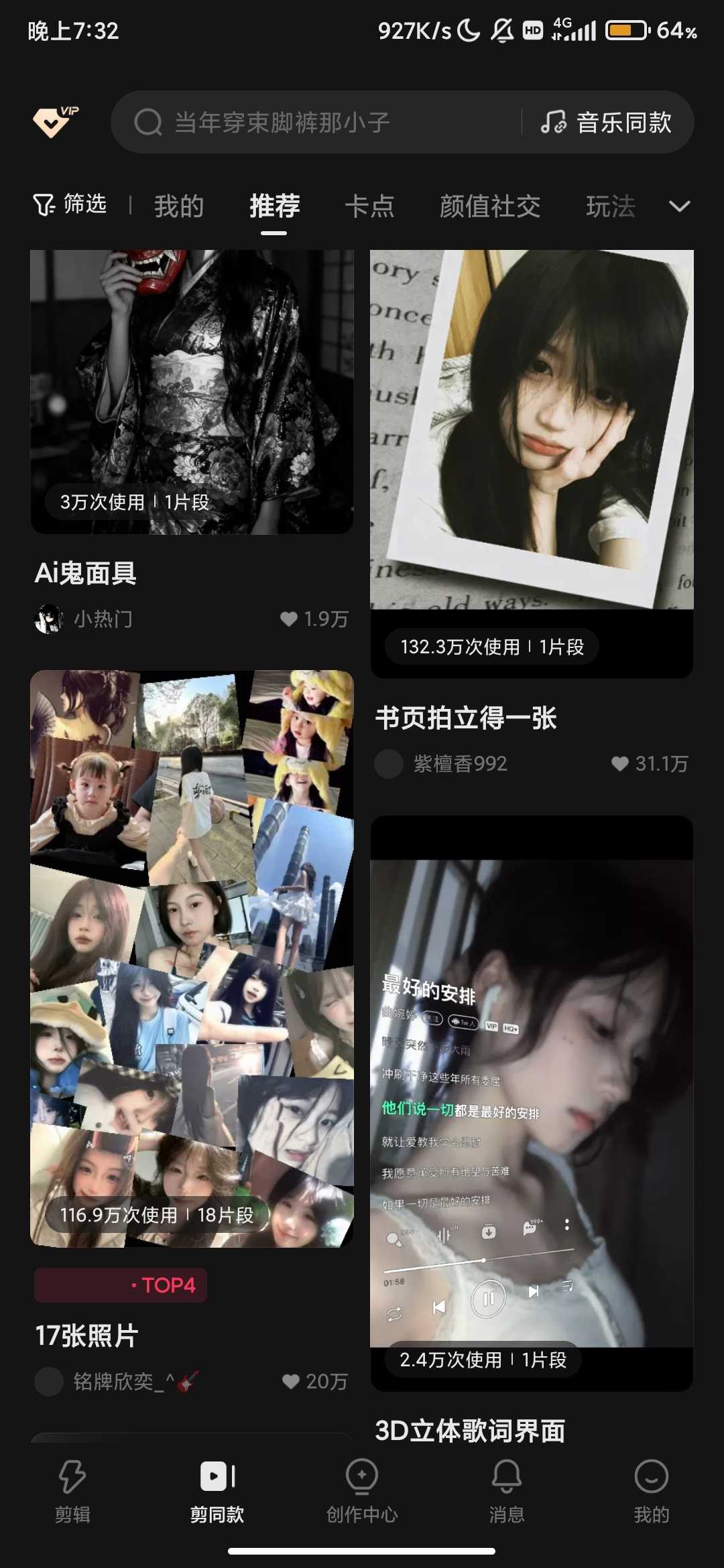Open the VIP membership icon

tap(55, 121)
